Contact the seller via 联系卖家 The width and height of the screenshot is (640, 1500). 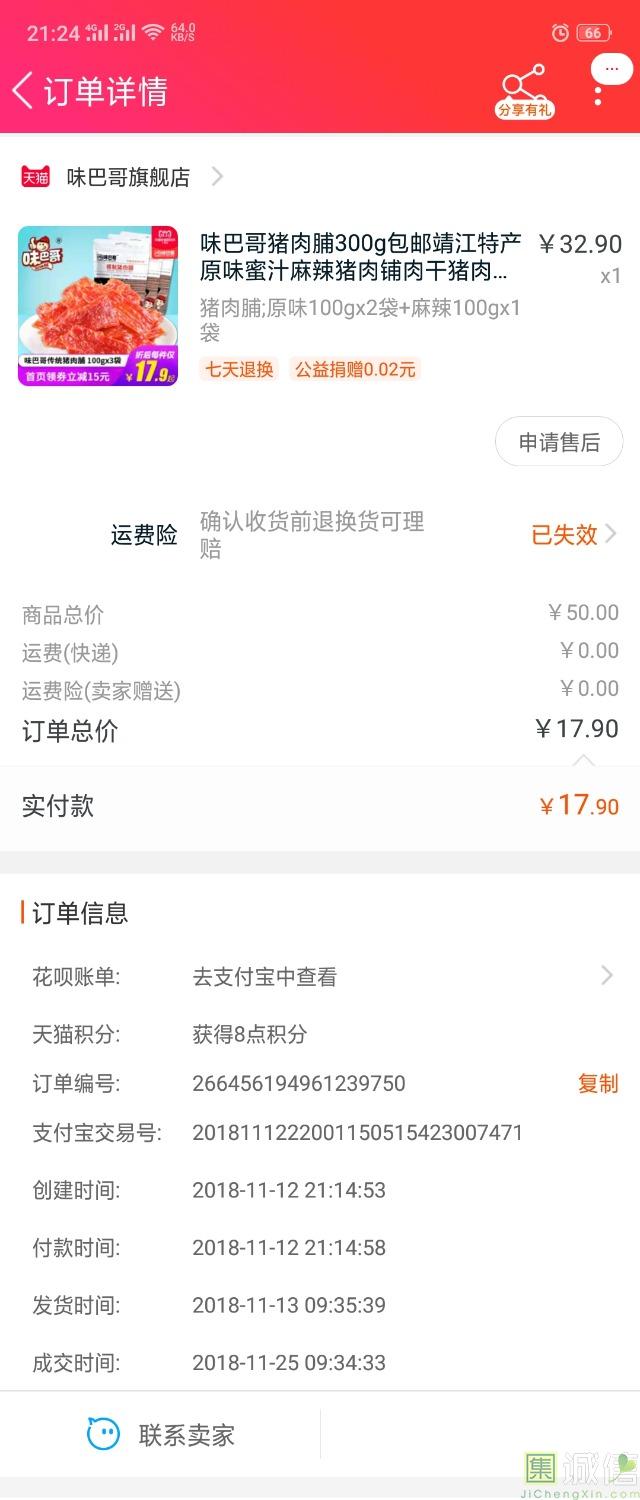(x=162, y=1436)
